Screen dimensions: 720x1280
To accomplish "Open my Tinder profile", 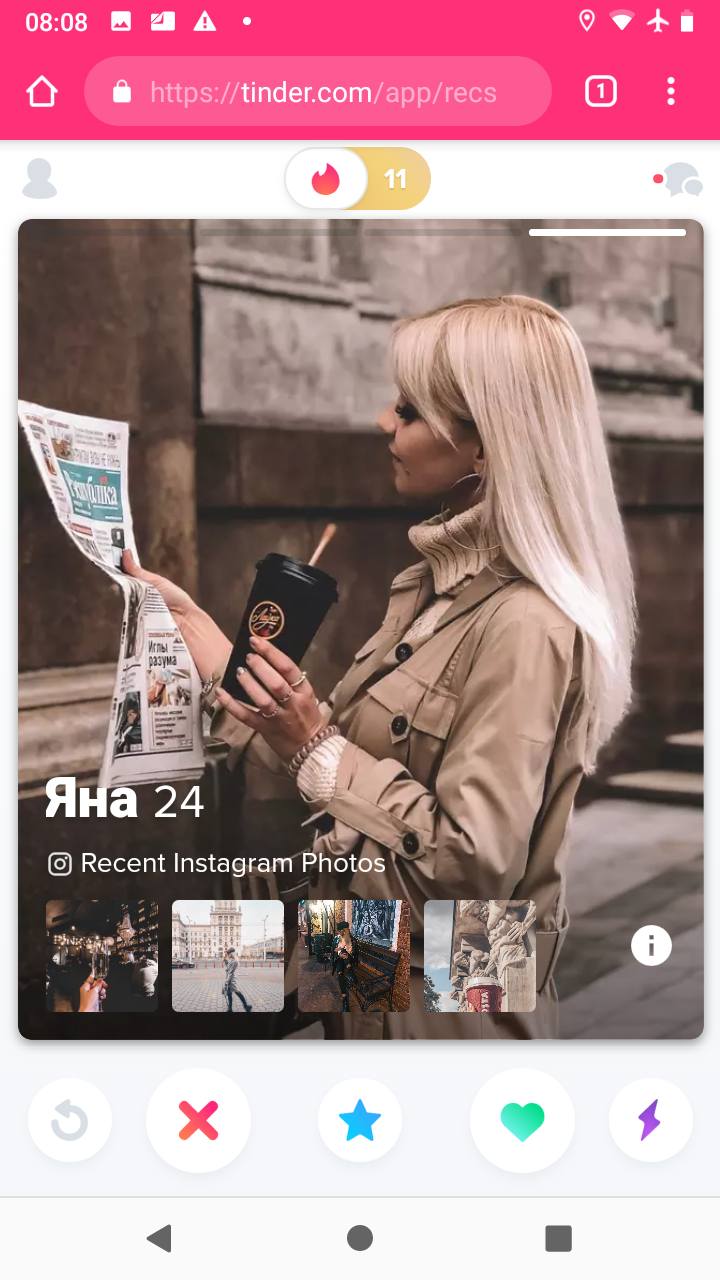I will [x=40, y=179].
